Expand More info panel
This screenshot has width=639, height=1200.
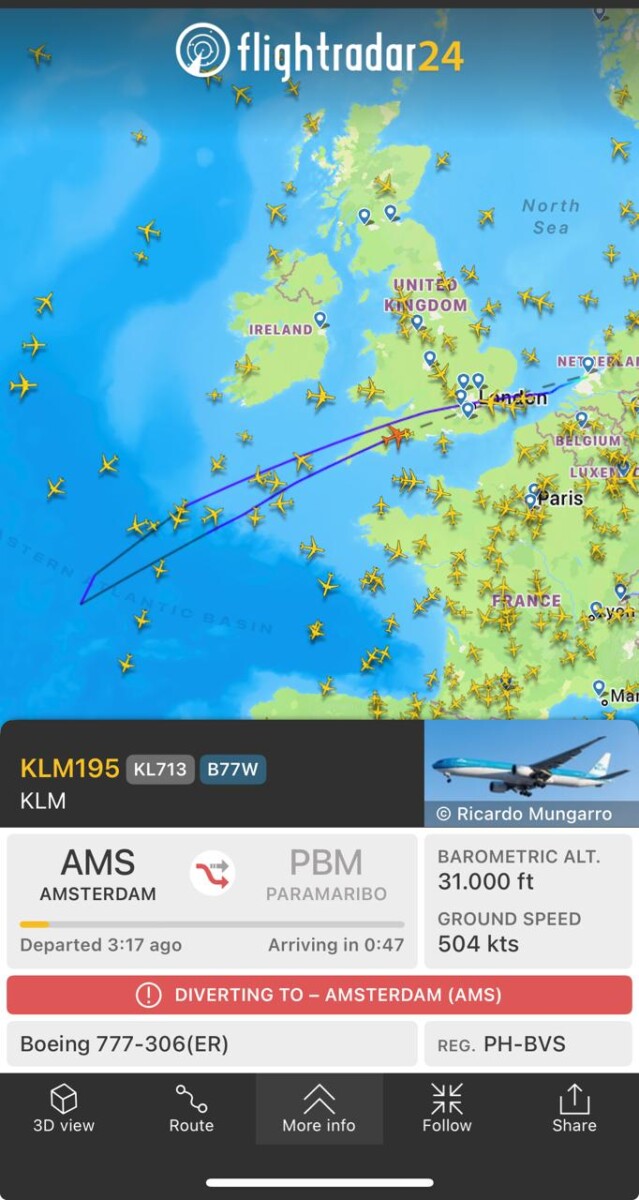pyautogui.click(x=319, y=1108)
